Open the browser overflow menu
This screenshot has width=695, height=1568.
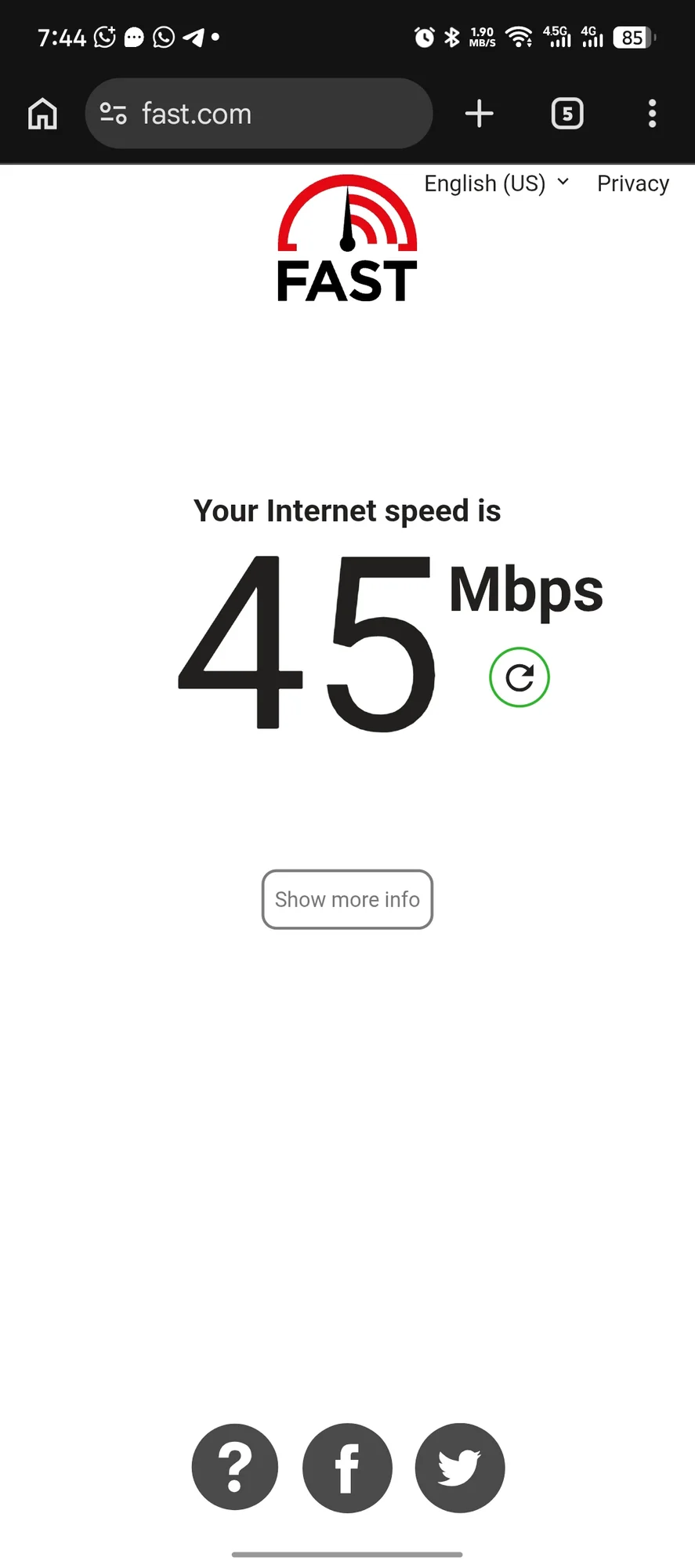tap(652, 114)
